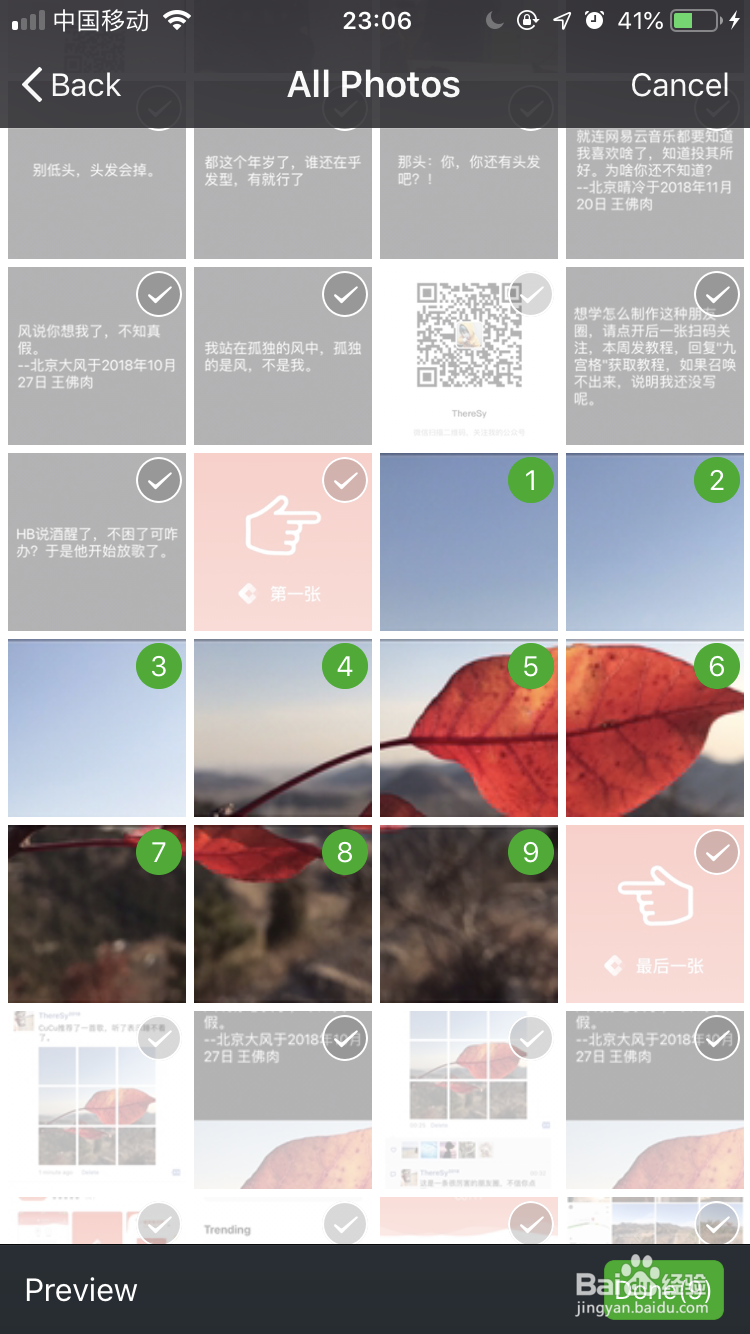Tap Back to return to albums list
The height and width of the screenshot is (1334, 750).
(x=70, y=86)
